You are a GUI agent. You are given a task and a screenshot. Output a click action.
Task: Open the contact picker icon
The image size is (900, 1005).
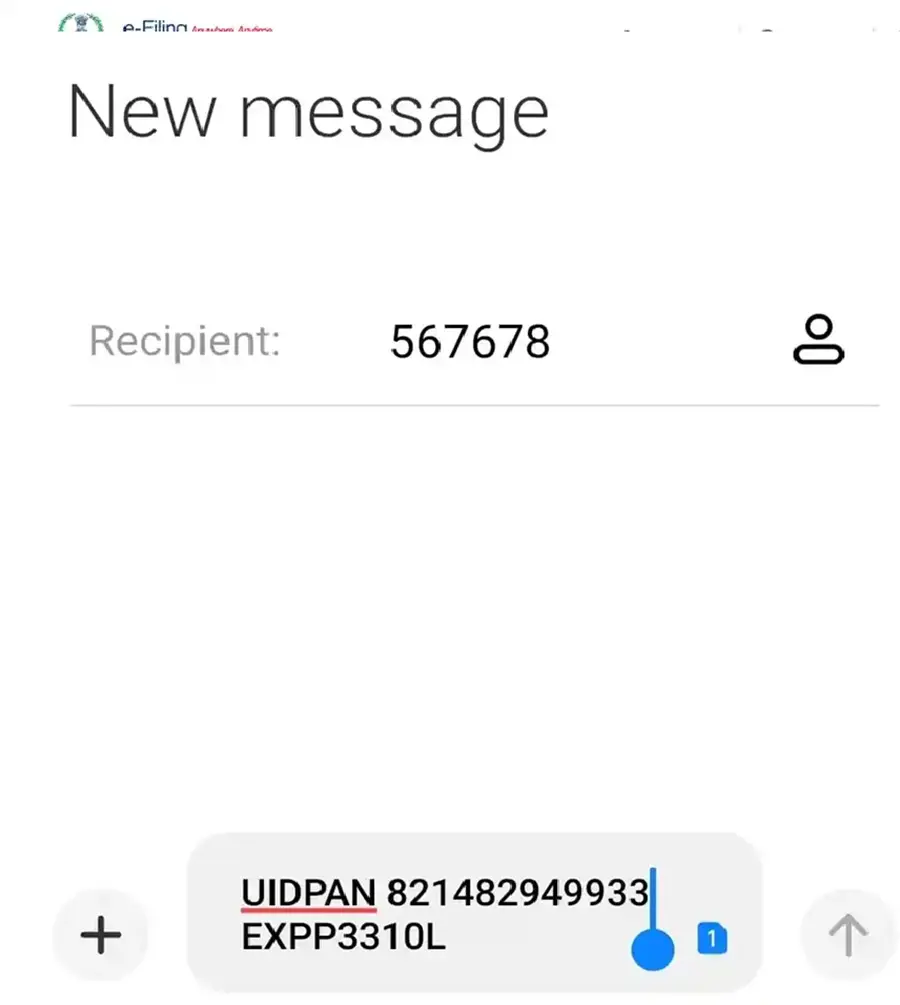tap(818, 340)
